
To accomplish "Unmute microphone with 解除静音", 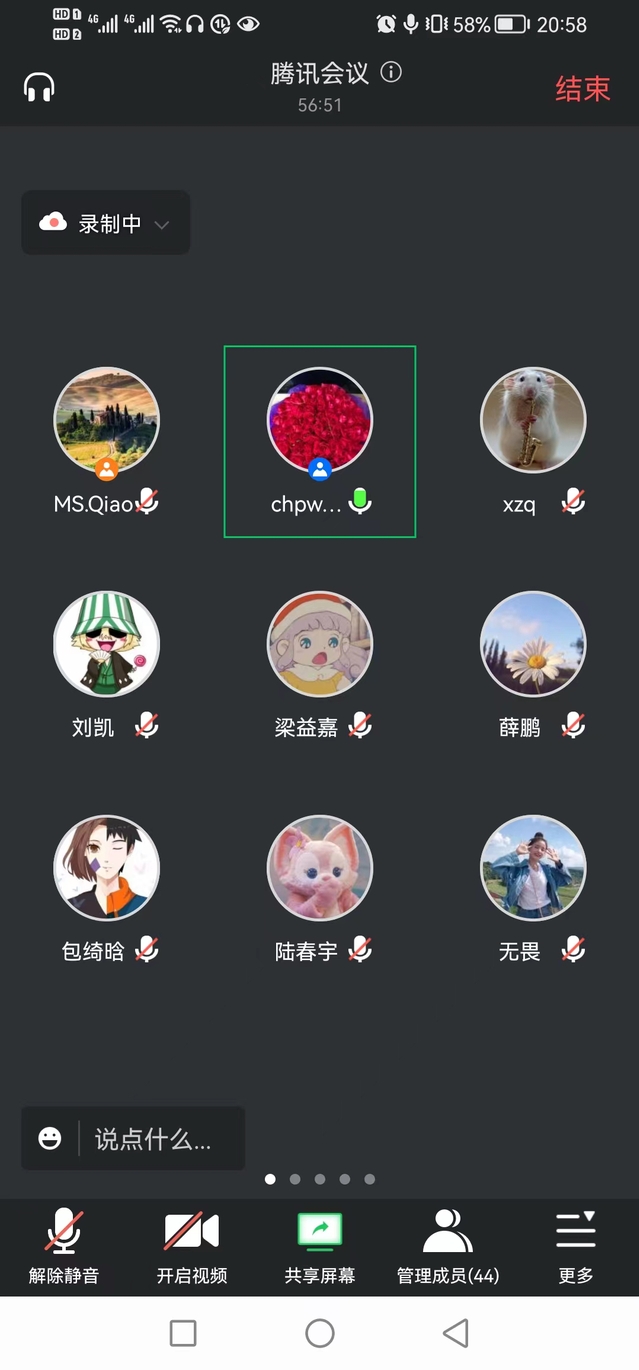I will click(x=64, y=1246).
